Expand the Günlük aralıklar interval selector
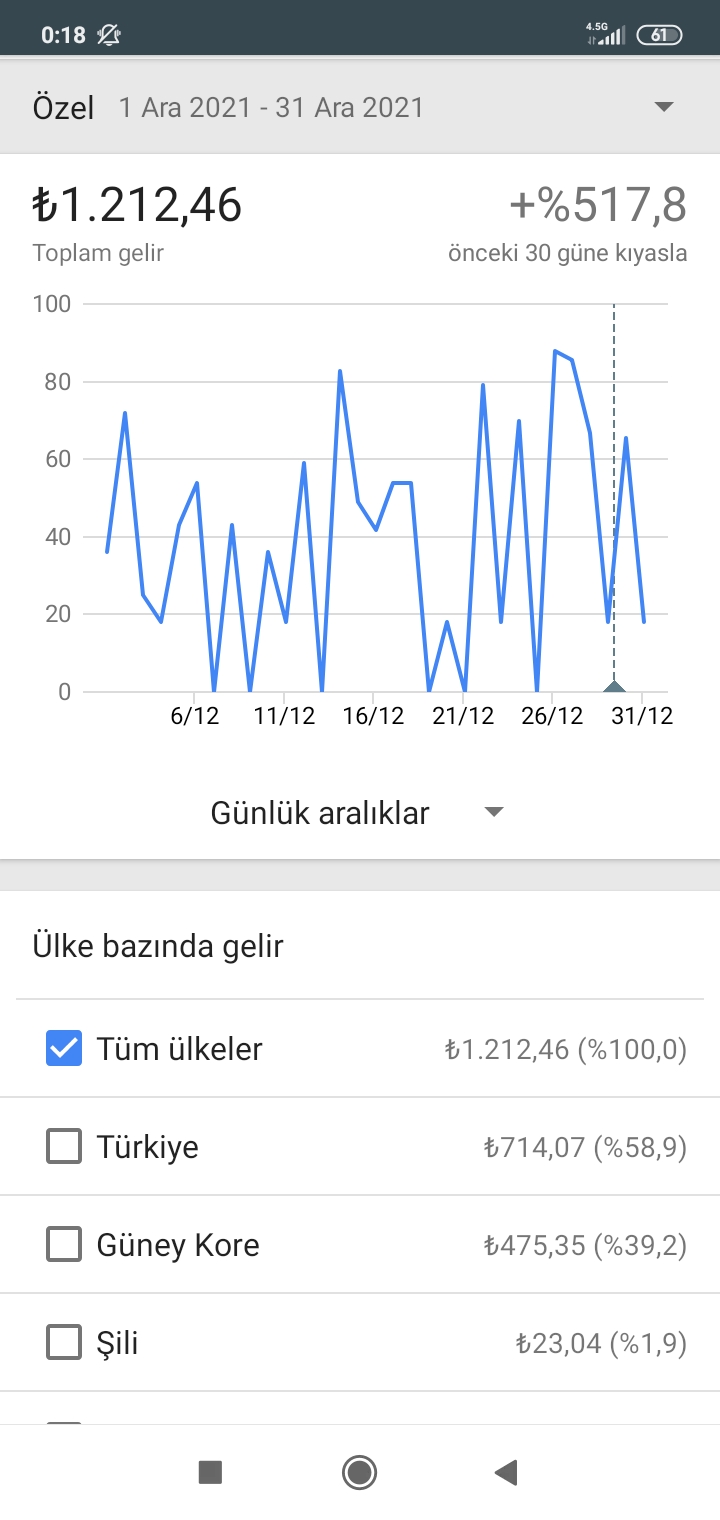Viewport: 720px width, 1520px height. coord(357,813)
